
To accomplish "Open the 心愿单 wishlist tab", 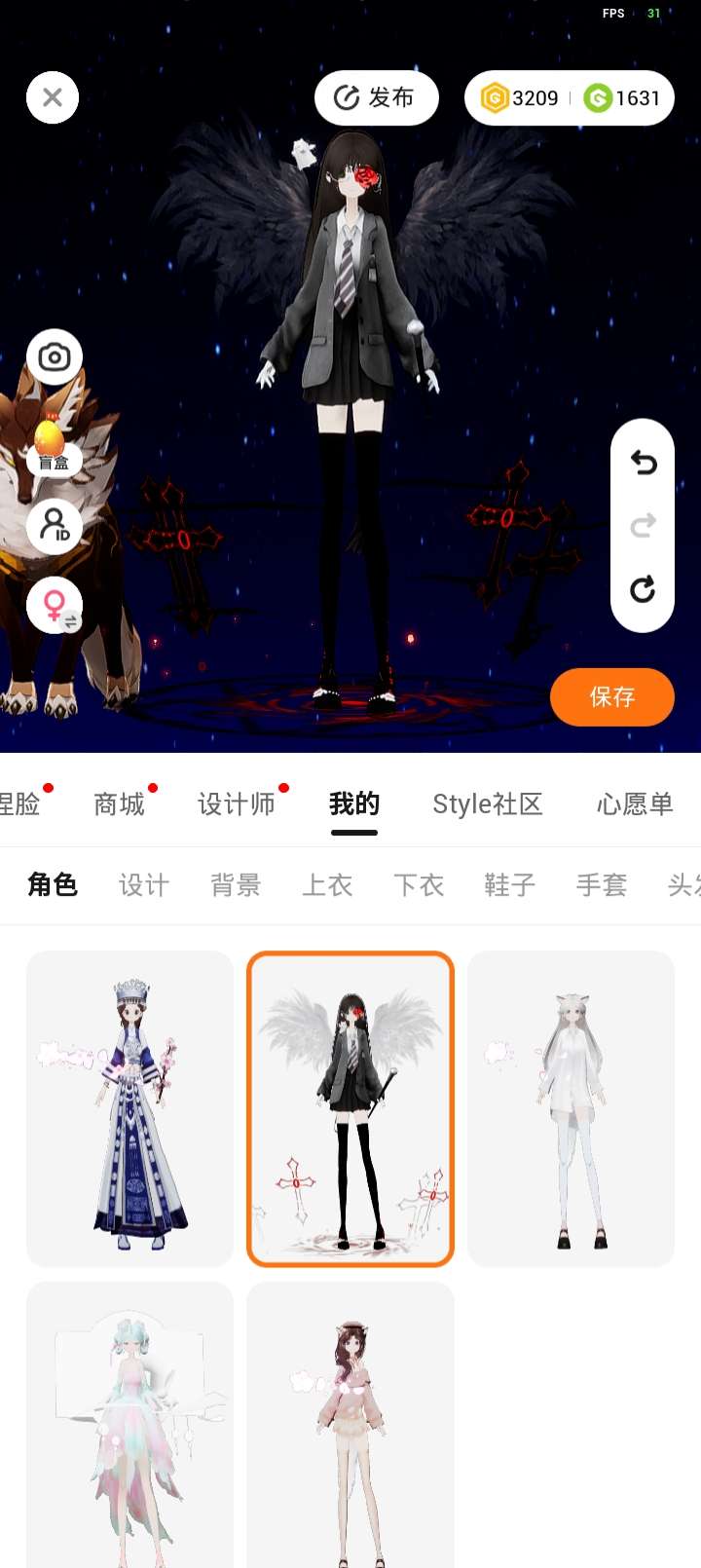I will pyautogui.click(x=635, y=804).
